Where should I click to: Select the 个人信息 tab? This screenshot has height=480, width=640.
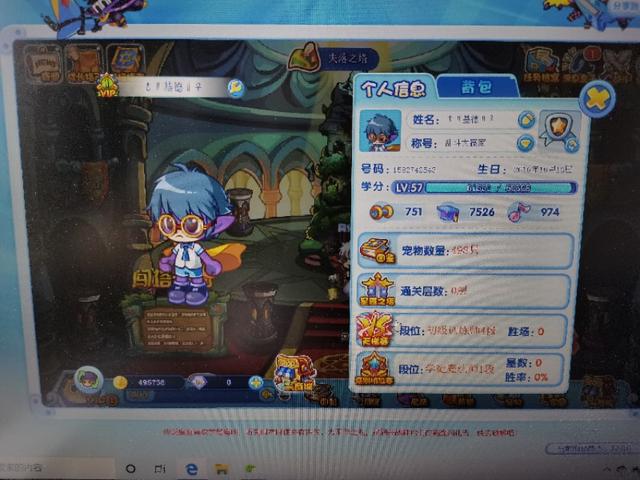[x=393, y=88]
